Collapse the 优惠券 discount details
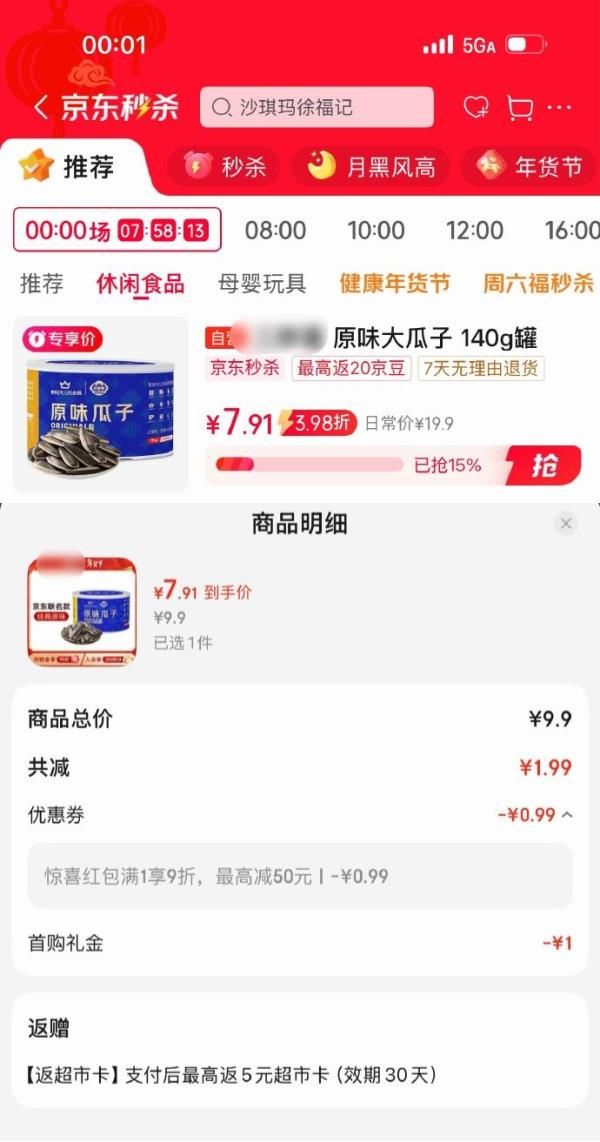 568,815
